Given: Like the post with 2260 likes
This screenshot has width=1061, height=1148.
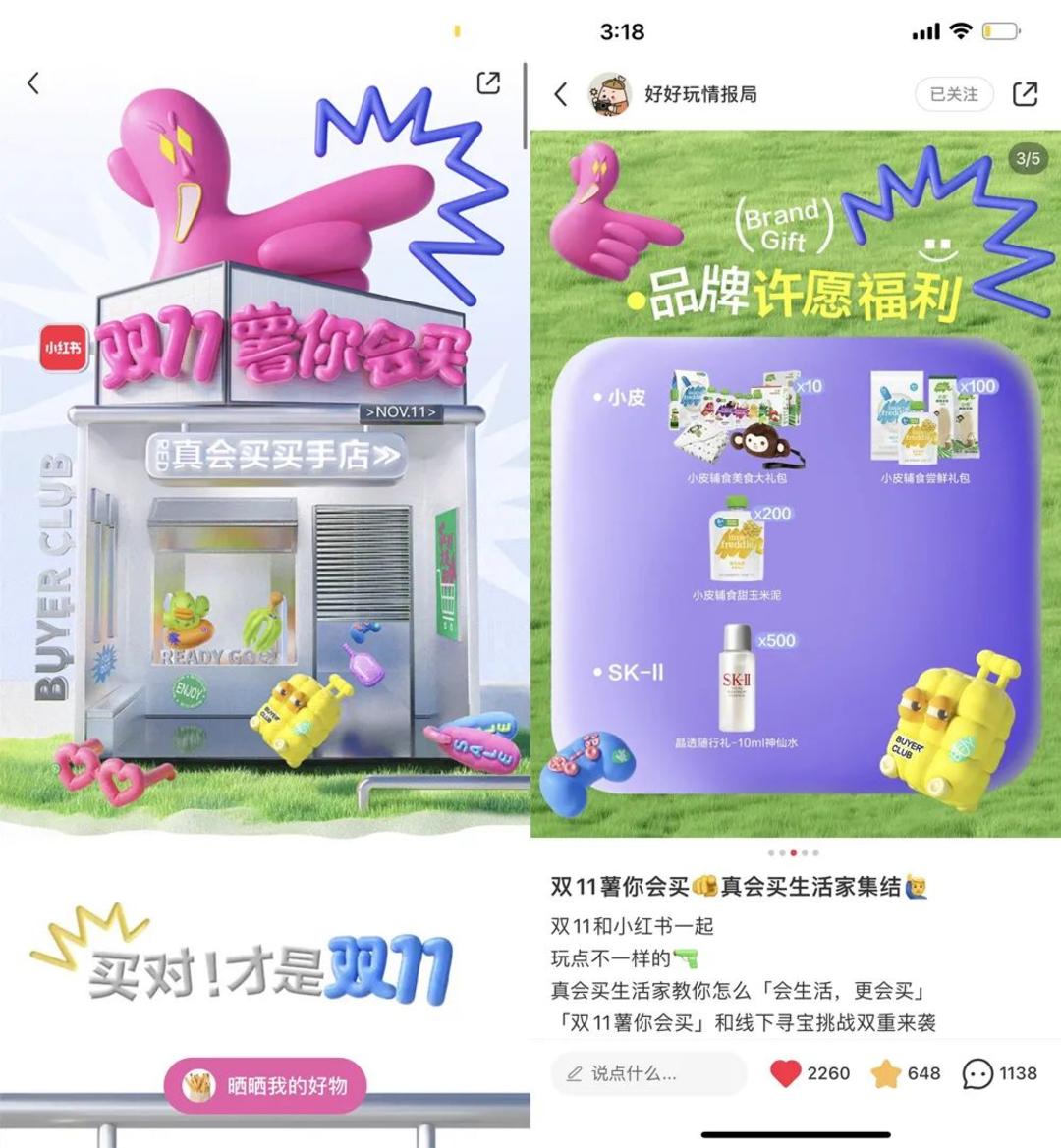Looking at the screenshot, I should pos(786,1073).
